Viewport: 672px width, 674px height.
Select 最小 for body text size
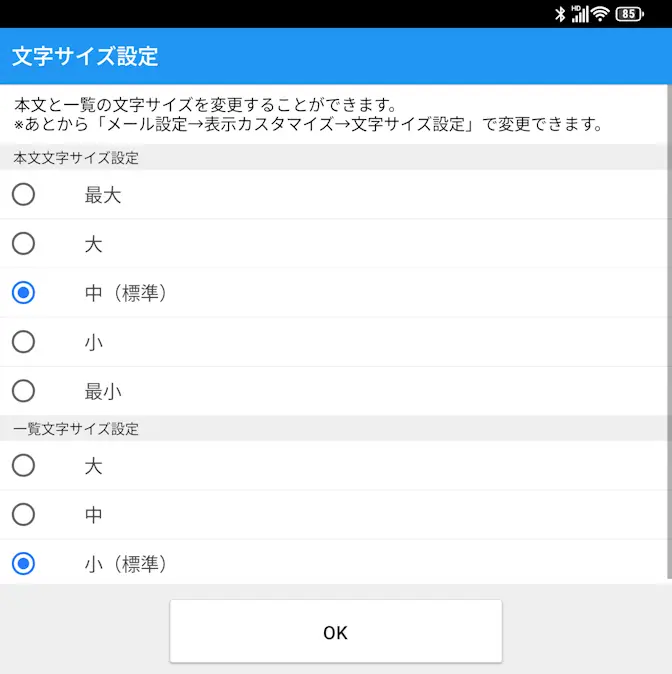point(23,391)
